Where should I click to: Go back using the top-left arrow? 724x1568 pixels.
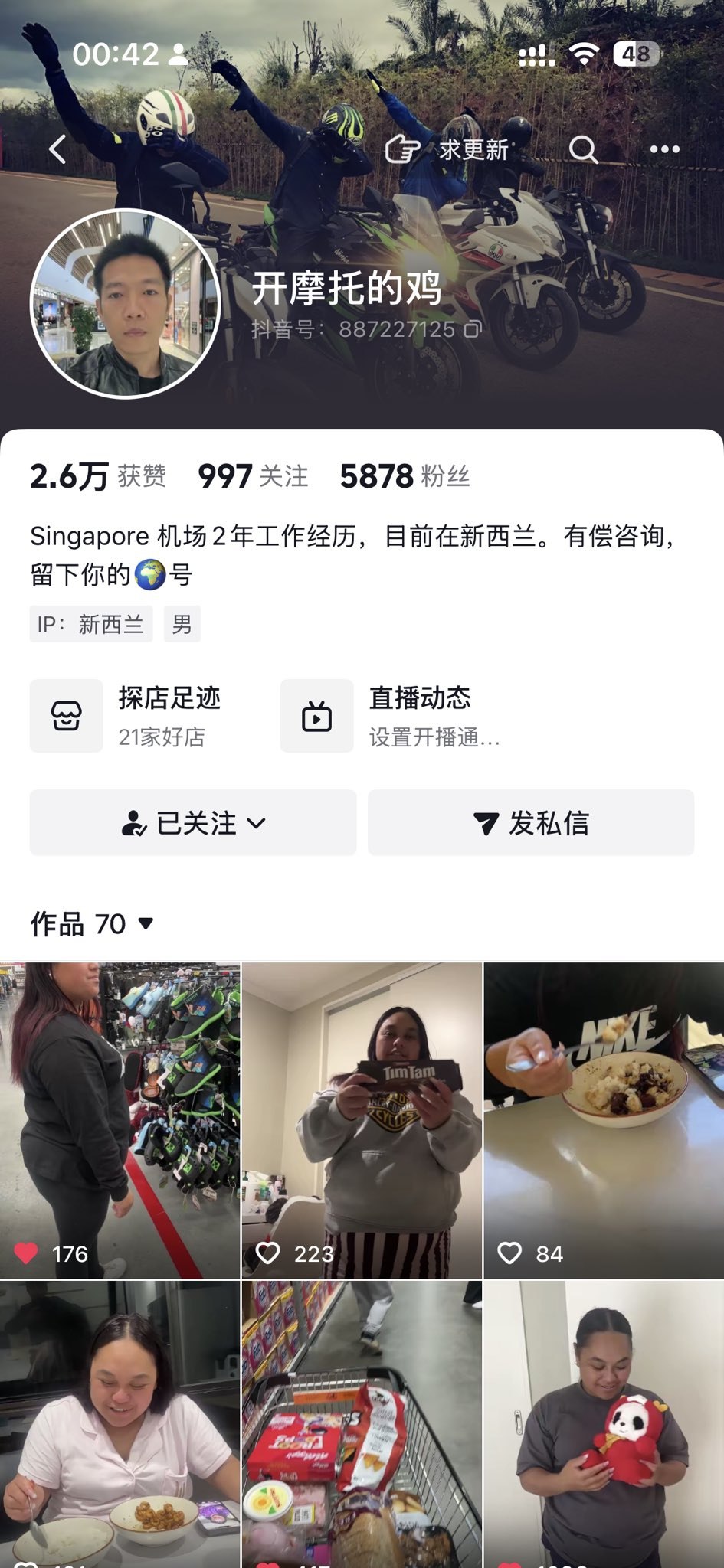point(58,149)
